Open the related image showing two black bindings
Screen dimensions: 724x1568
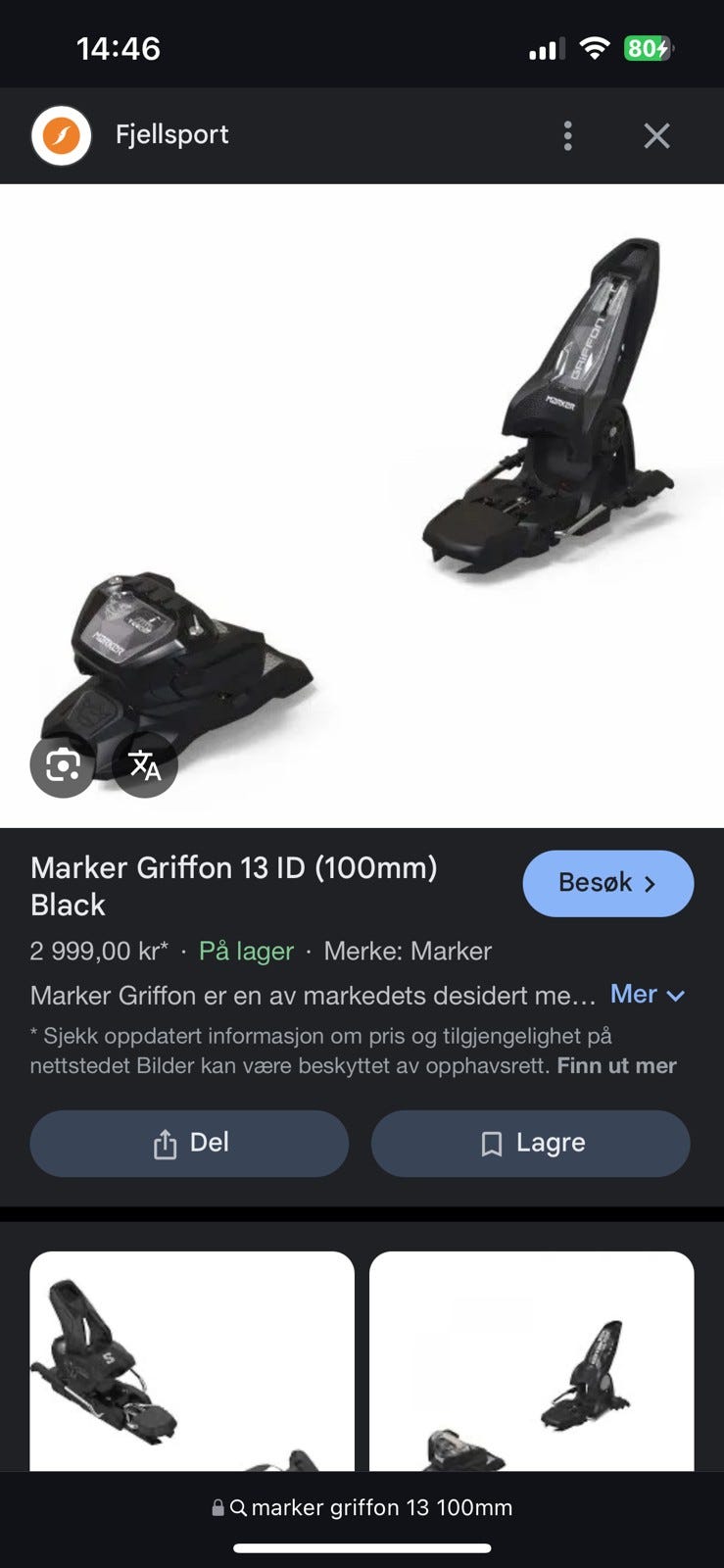pyautogui.click(x=531, y=1360)
